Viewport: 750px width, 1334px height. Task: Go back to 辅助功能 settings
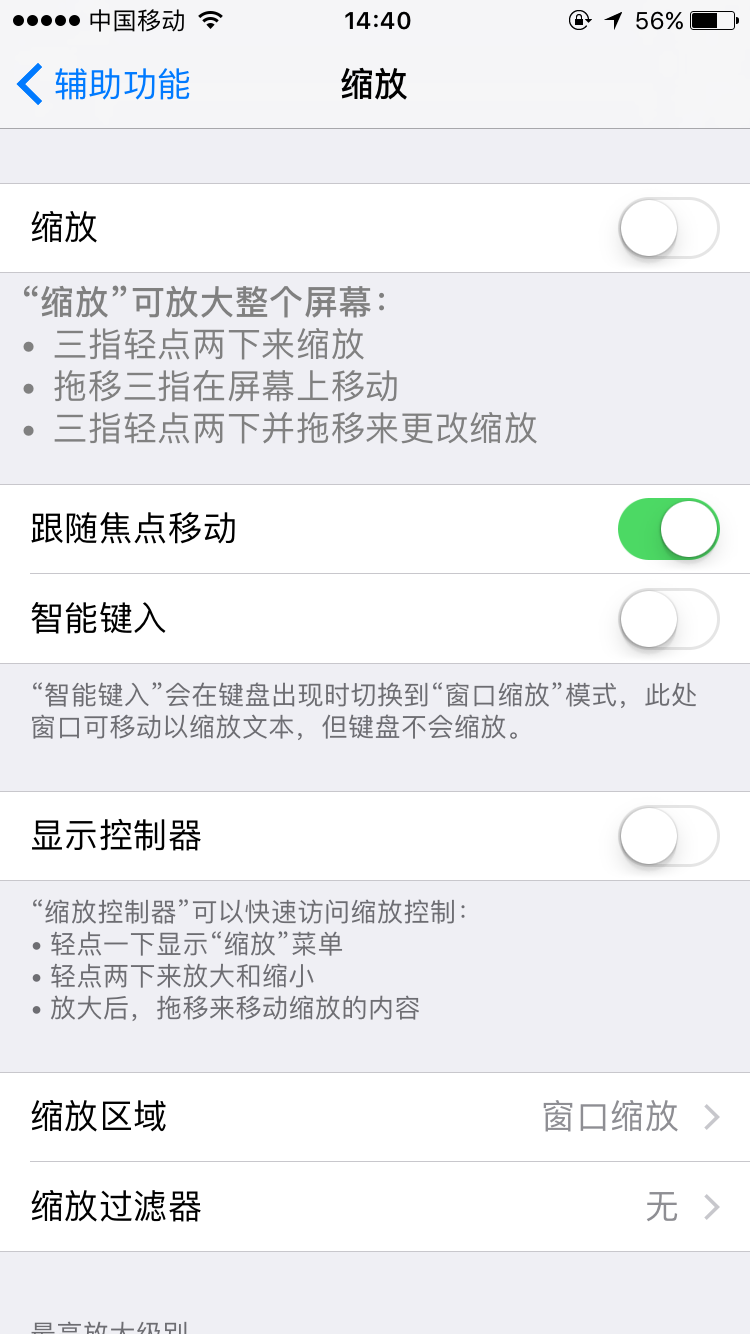click(104, 85)
